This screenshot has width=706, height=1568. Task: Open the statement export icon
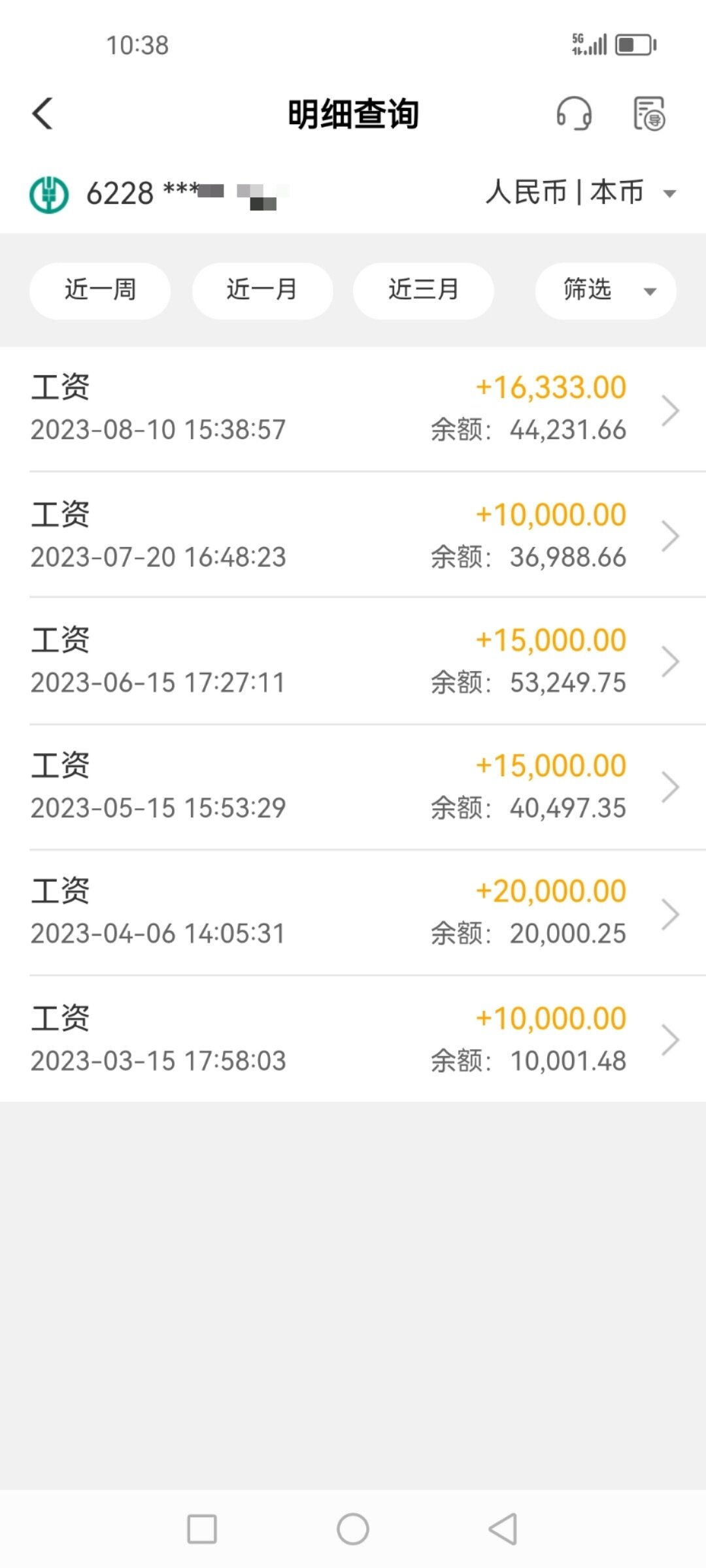point(648,114)
